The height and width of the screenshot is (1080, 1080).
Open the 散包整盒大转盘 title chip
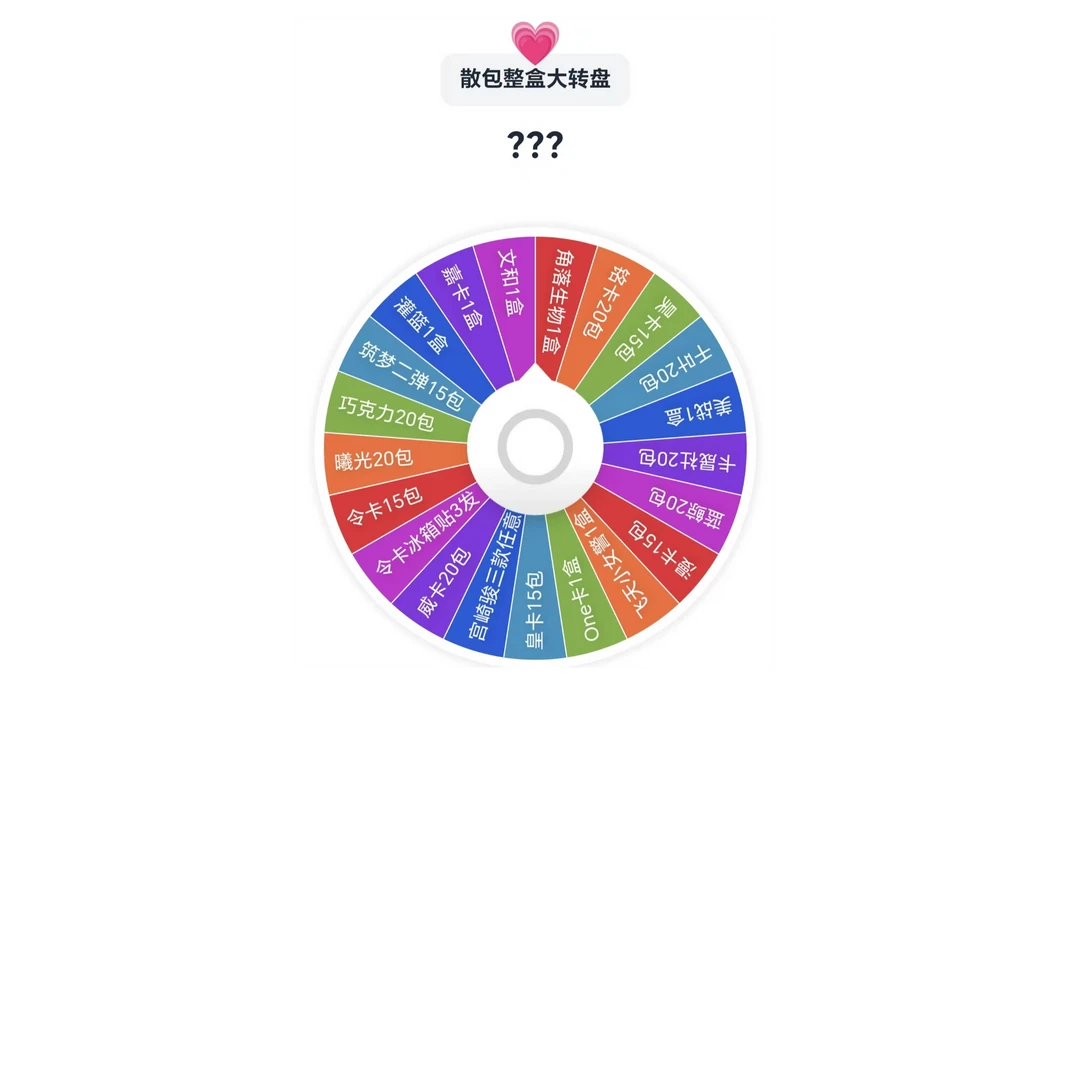click(535, 79)
